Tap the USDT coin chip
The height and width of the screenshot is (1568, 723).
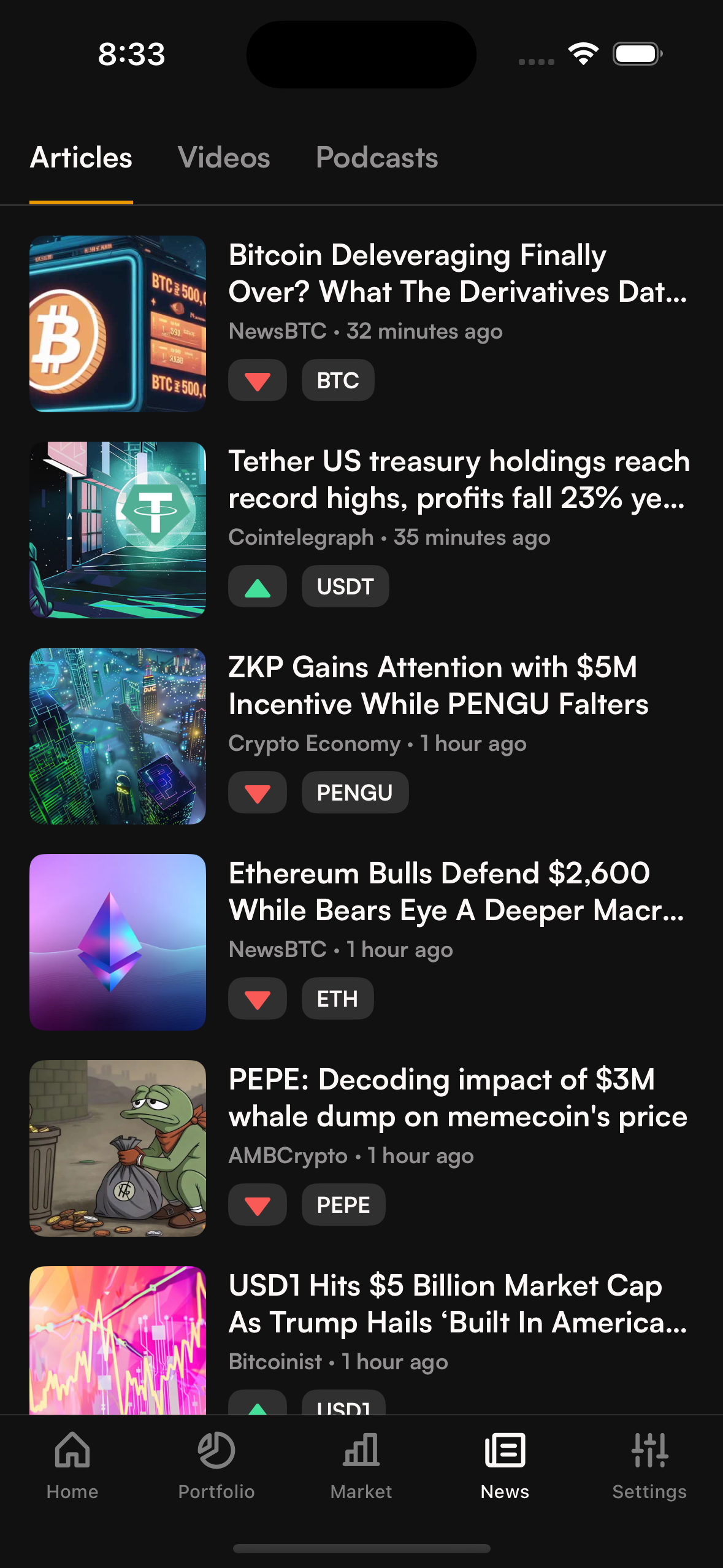[345, 586]
